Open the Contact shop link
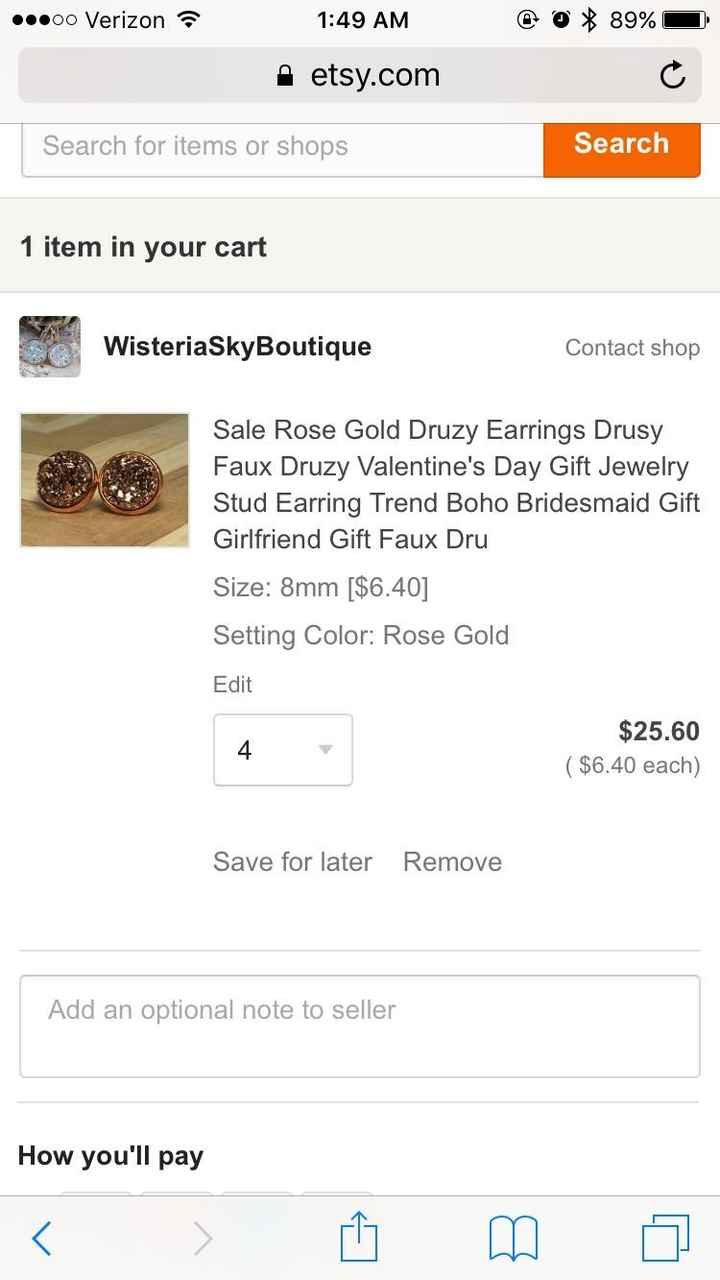720x1280 pixels. [632, 347]
